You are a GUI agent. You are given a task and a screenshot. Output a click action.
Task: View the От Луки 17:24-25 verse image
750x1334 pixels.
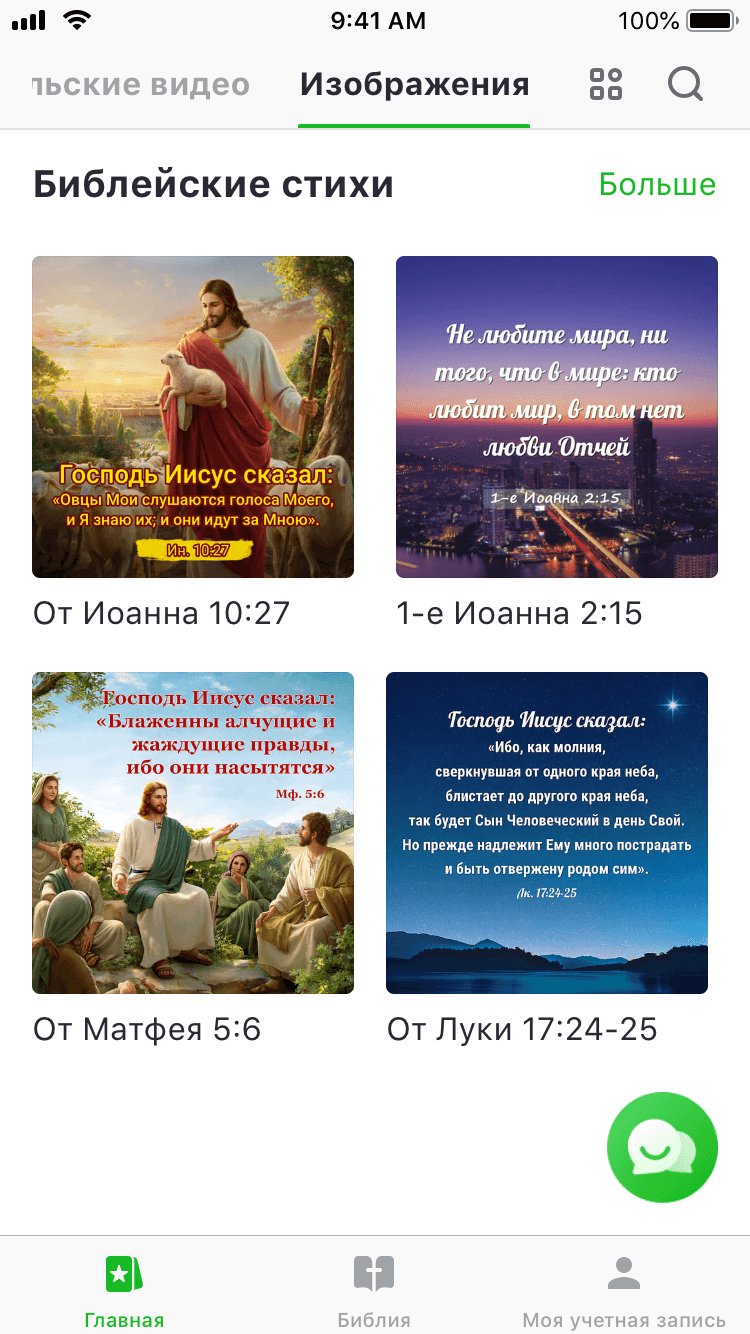[547, 833]
